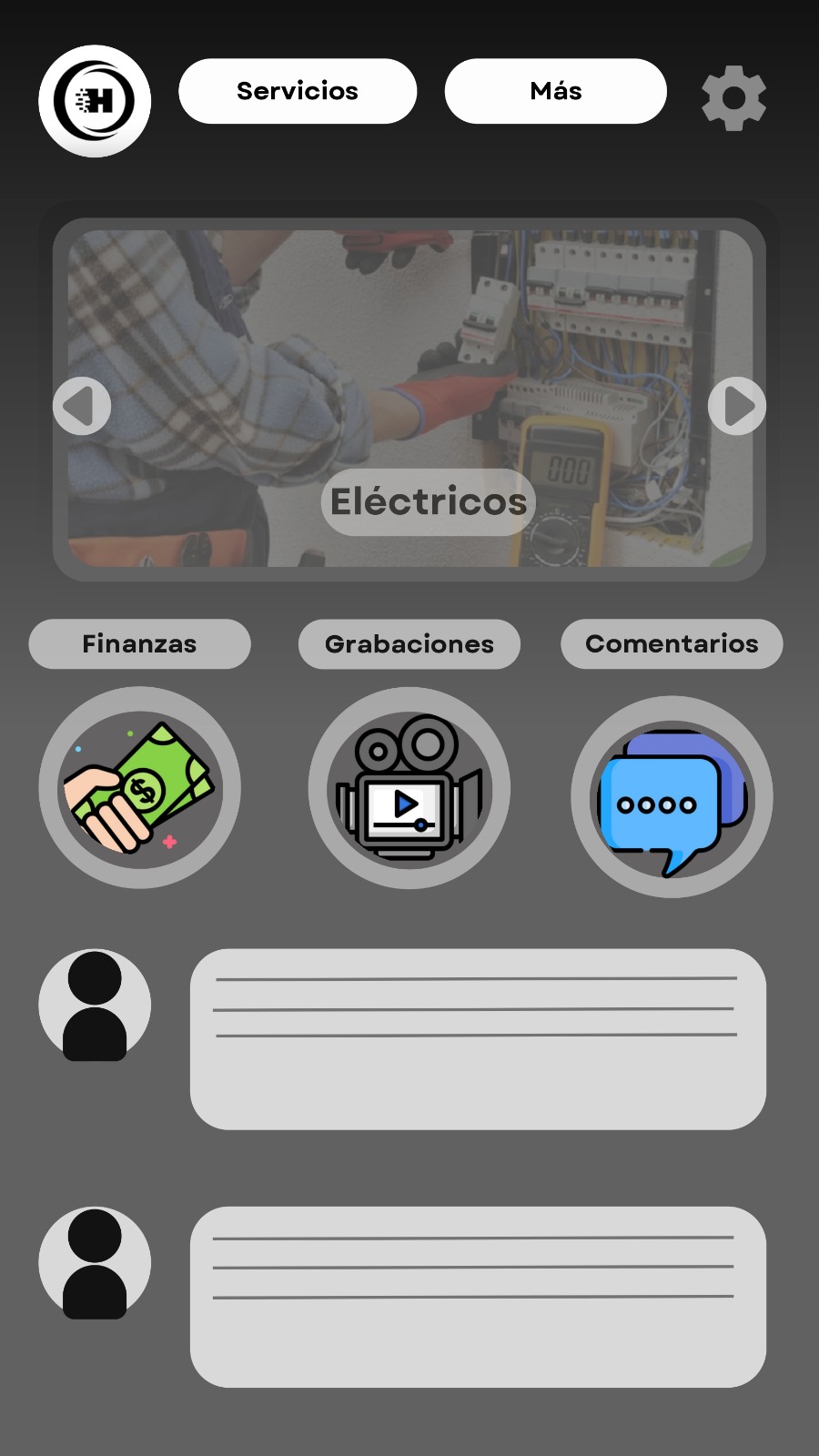
Task: Click the second commenter's avatar icon
Action: [94, 1265]
